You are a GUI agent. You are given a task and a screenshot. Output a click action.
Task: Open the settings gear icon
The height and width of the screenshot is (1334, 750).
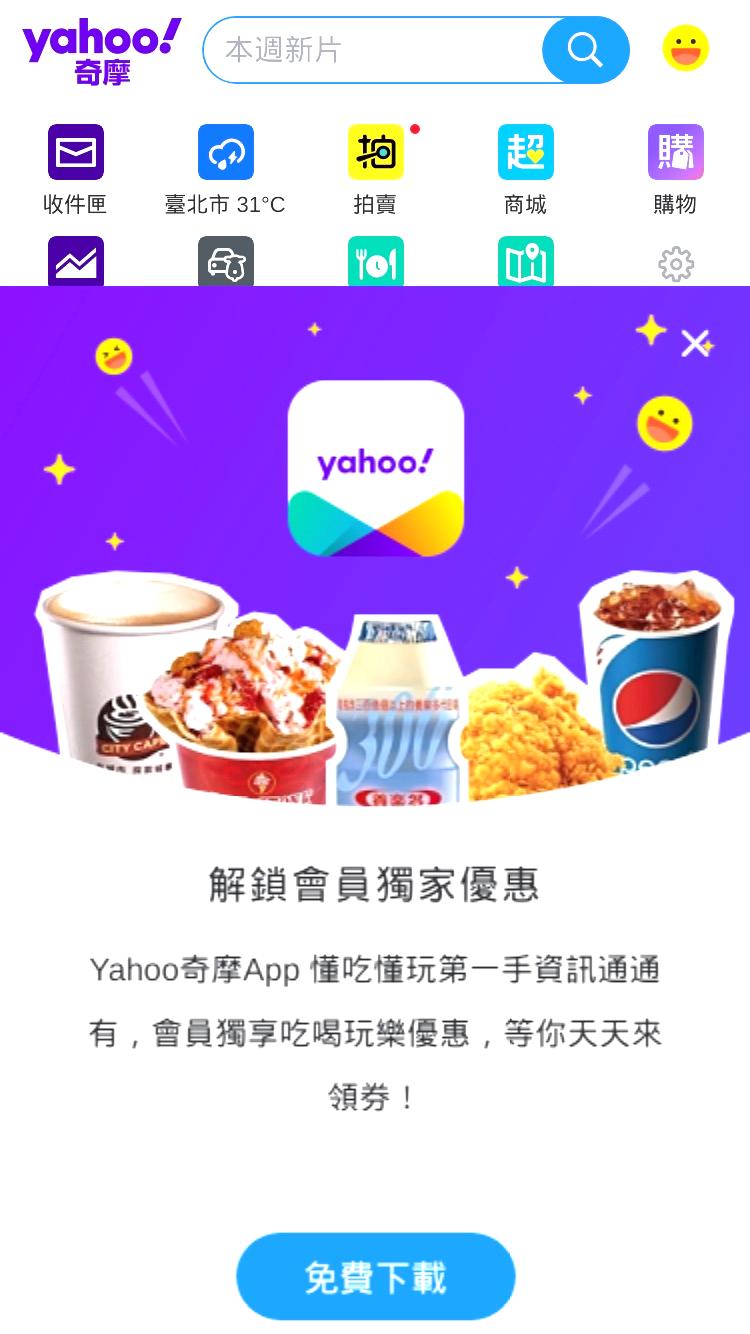pos(676,263)
